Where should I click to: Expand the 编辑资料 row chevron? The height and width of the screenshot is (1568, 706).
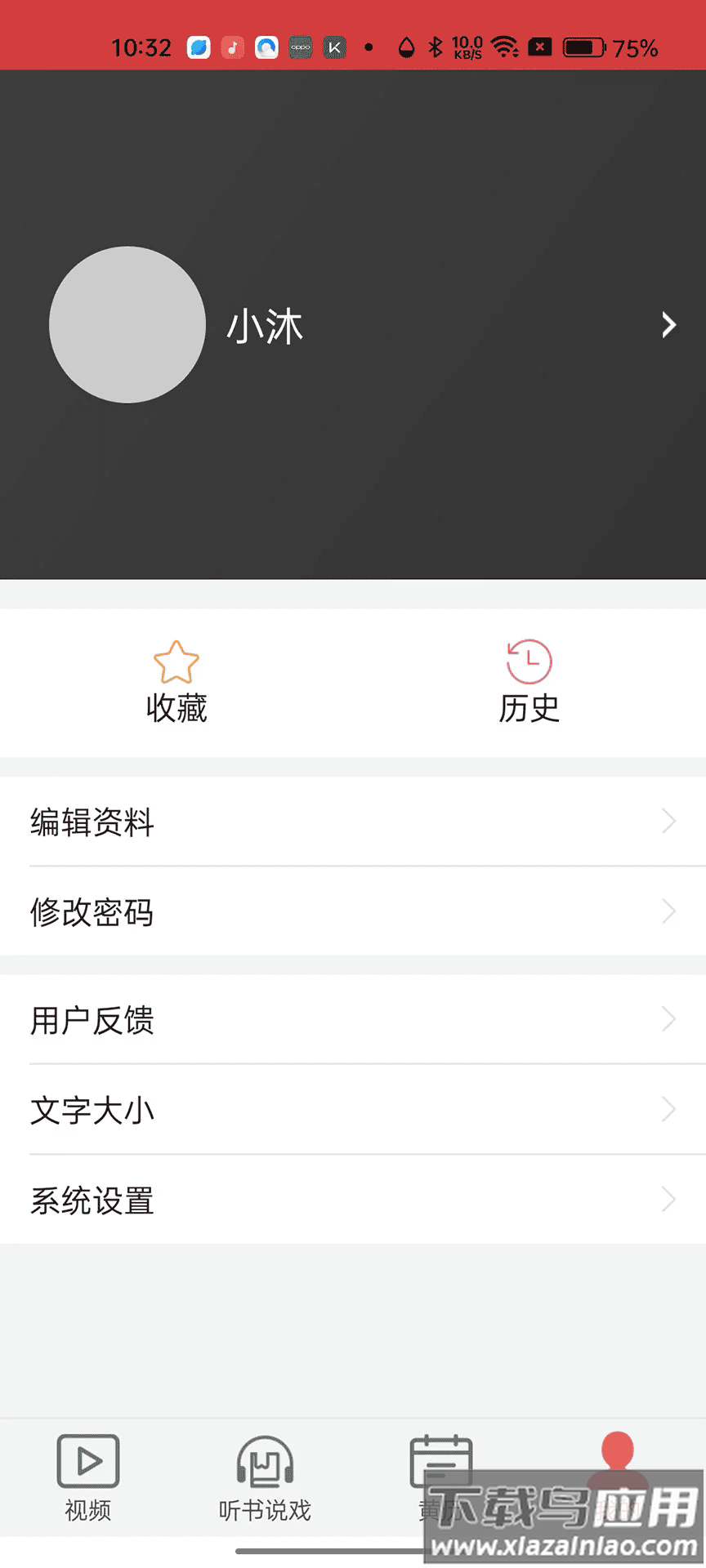point(667,822)
